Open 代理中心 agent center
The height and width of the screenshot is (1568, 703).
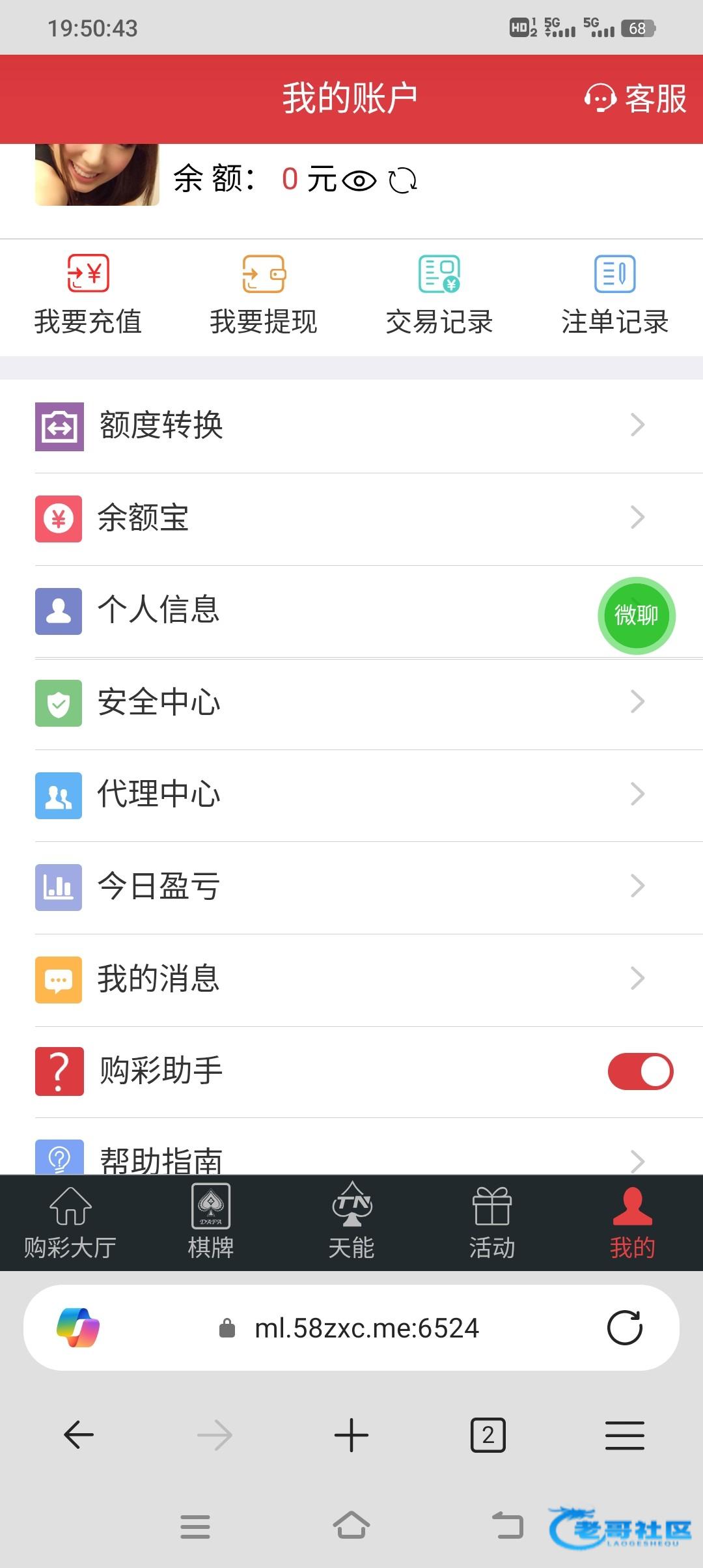pos(351,795)
